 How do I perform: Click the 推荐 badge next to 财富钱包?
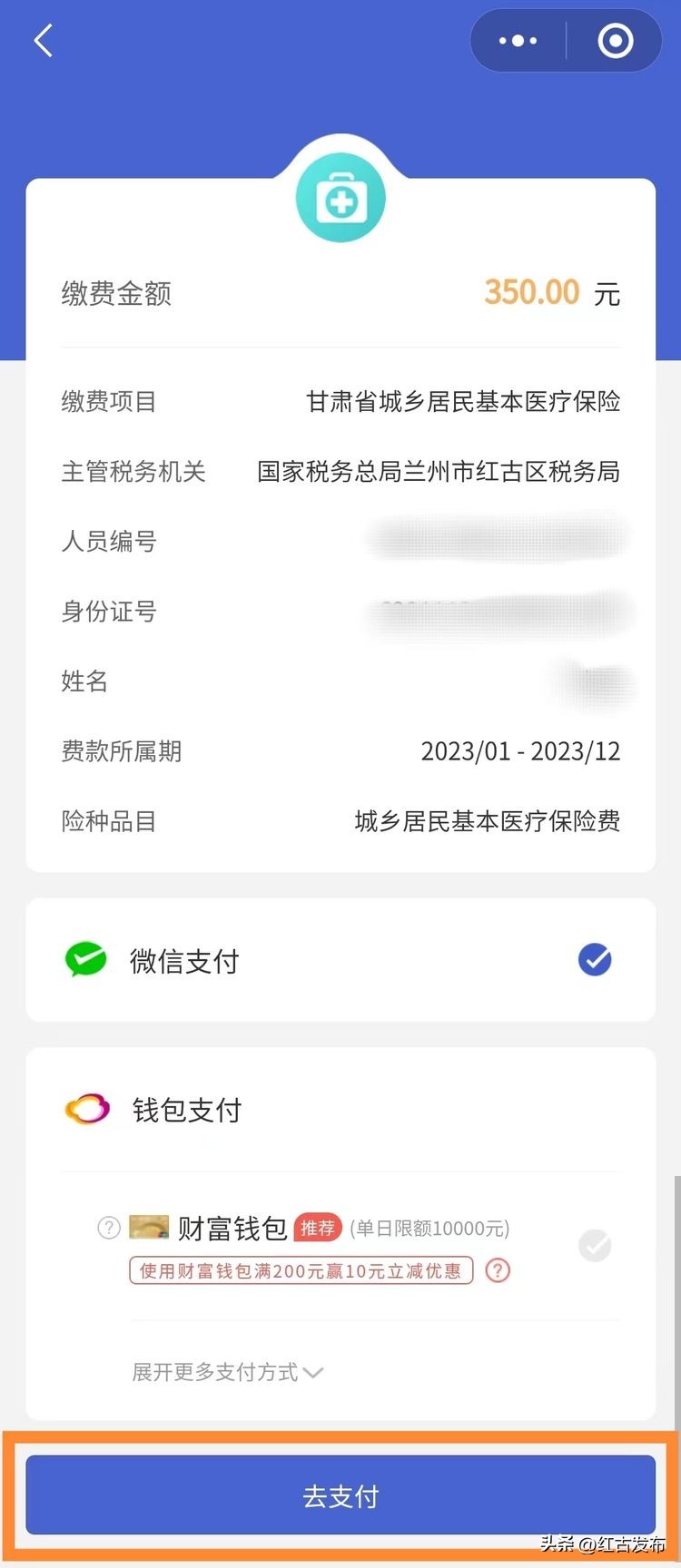tap(318, 1227)
